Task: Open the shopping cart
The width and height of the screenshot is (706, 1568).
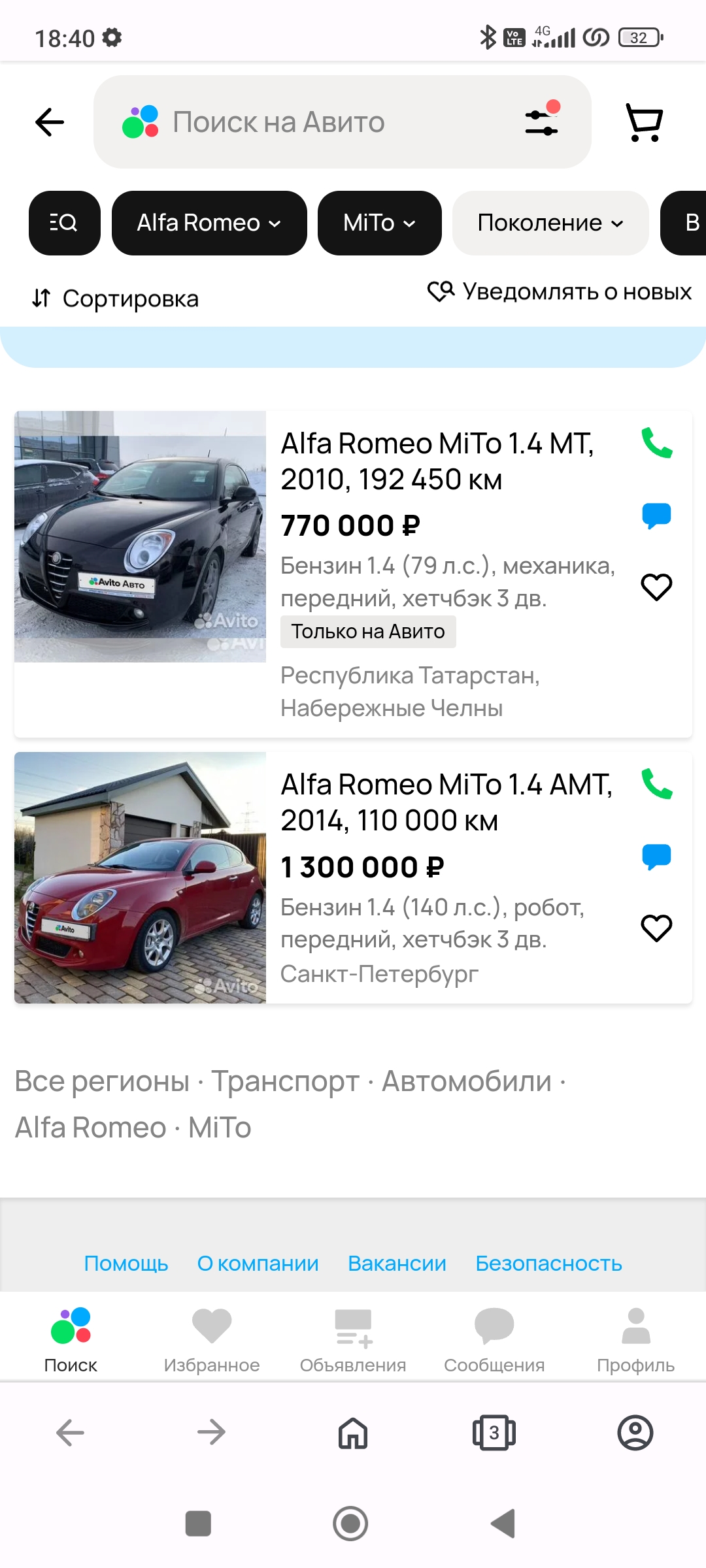Action: (x=645, y=122)
